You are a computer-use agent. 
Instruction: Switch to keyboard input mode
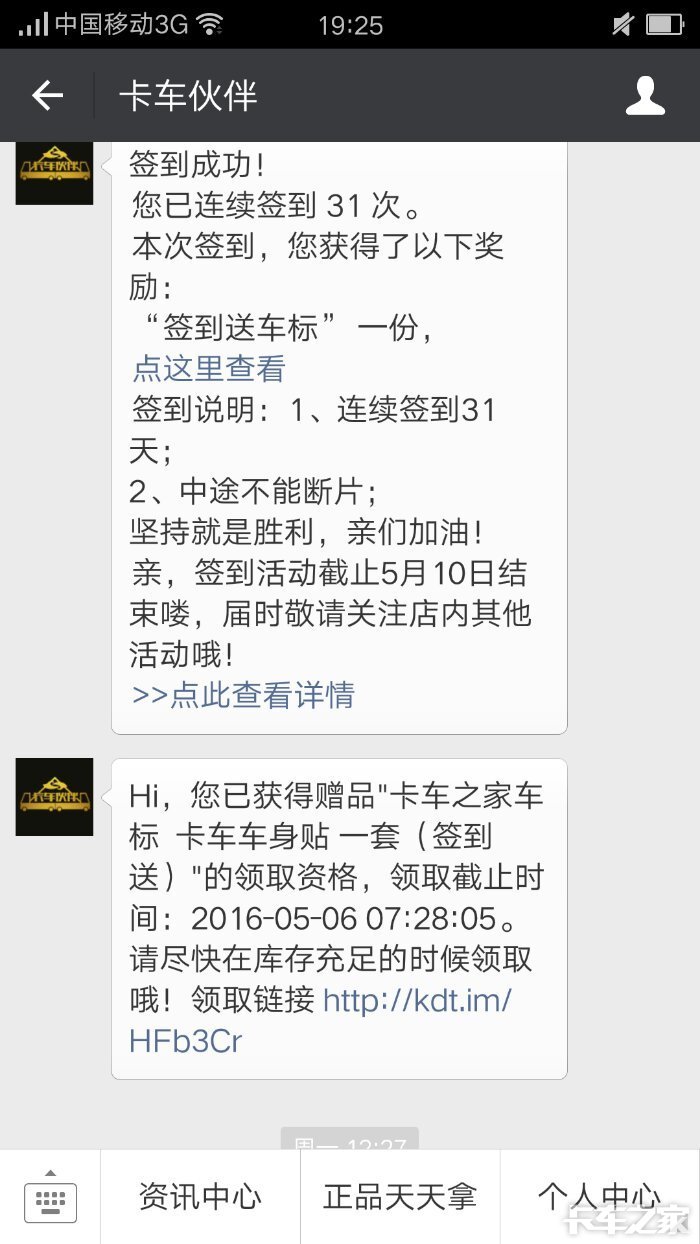(x=50, y=1198)
